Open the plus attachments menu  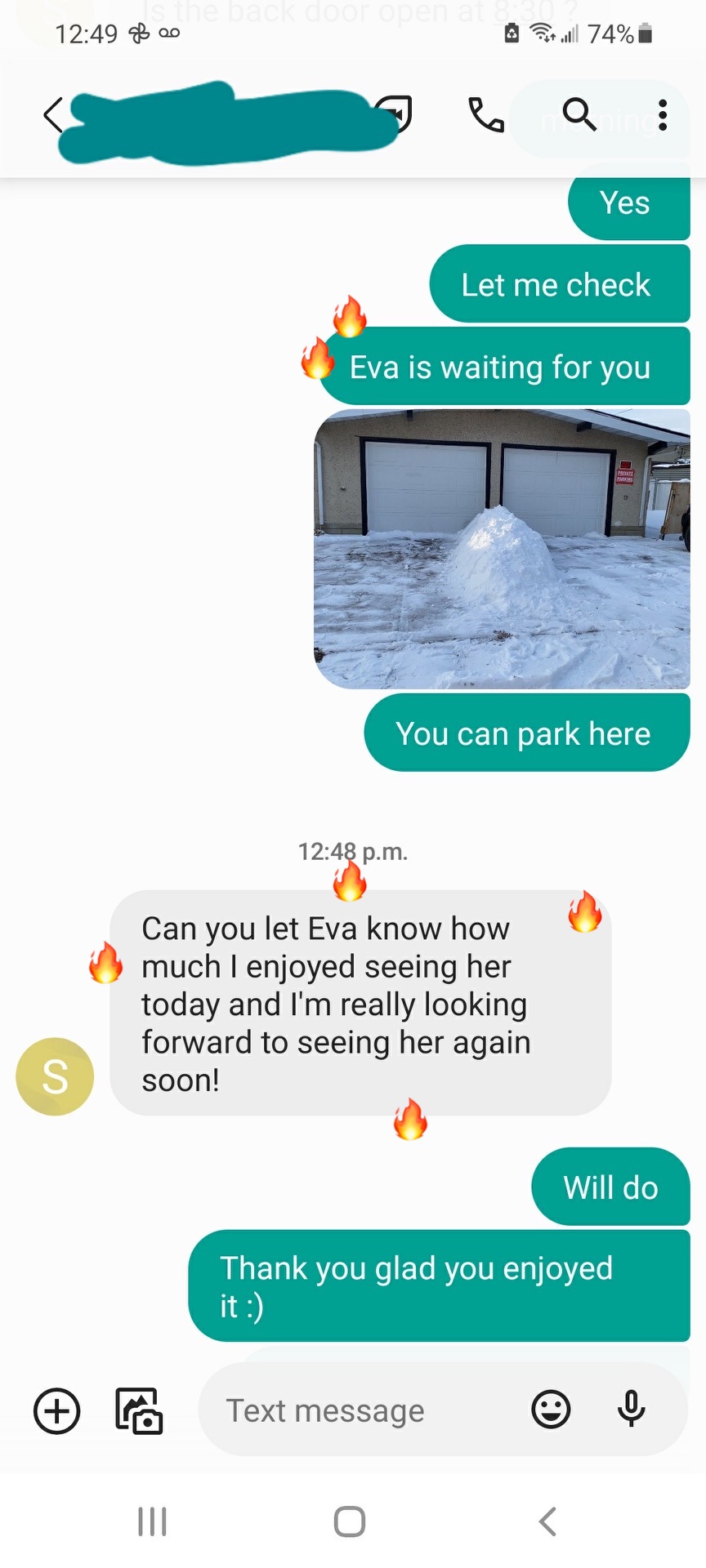coord(56,1410)
